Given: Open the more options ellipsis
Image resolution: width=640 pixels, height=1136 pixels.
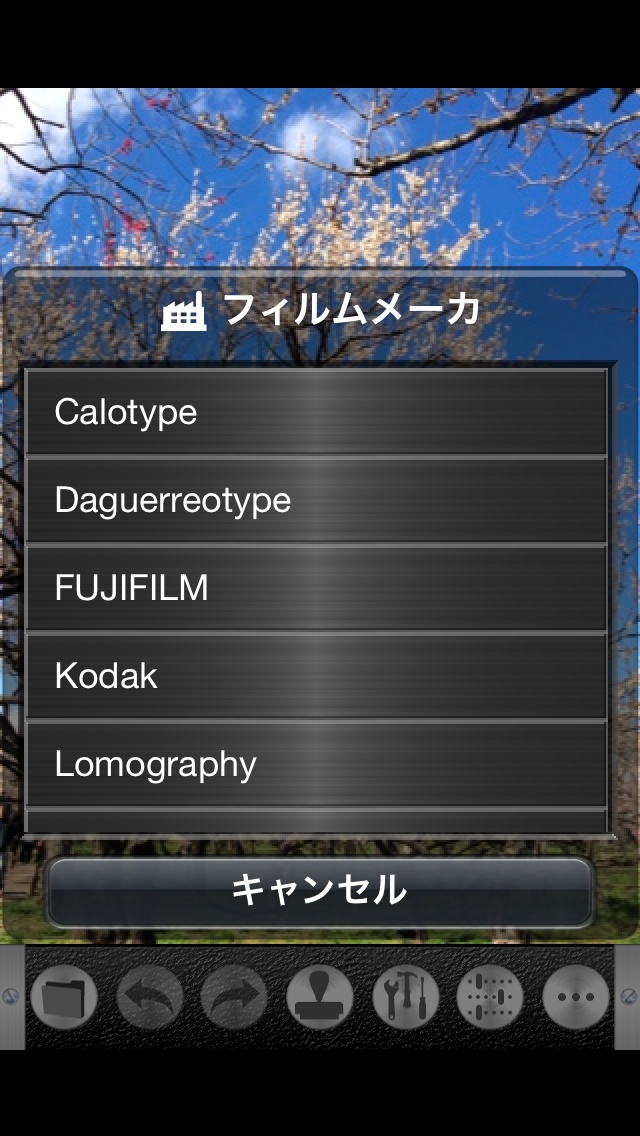Looking at the screenshot, I should click(x=576, y=997).
